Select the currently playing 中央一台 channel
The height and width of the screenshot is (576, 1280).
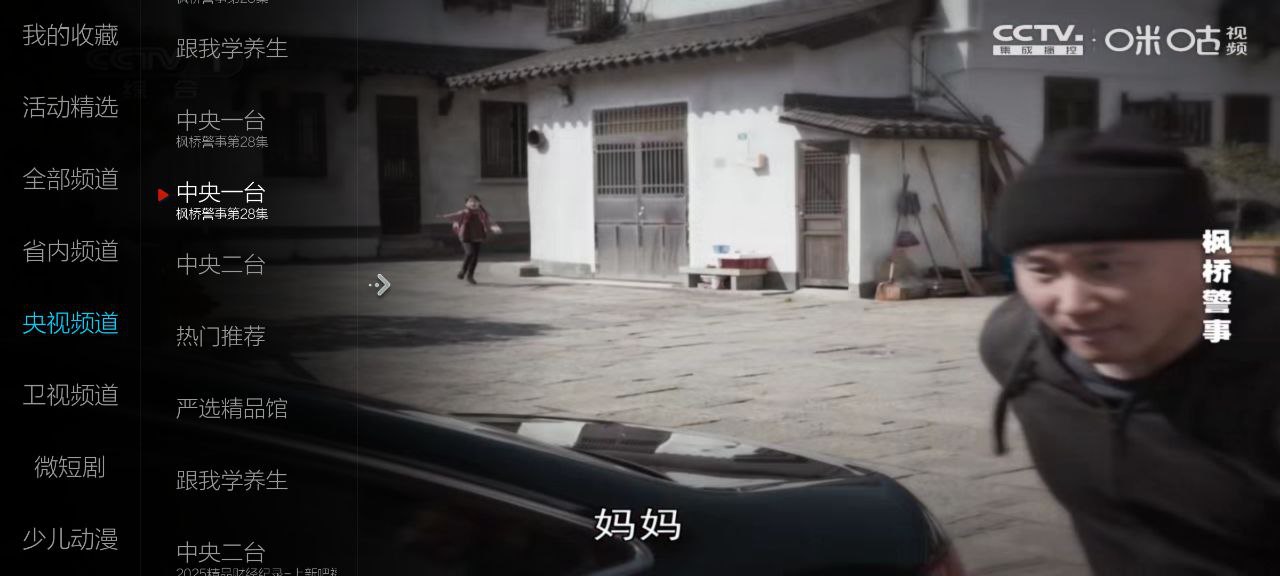222,198
